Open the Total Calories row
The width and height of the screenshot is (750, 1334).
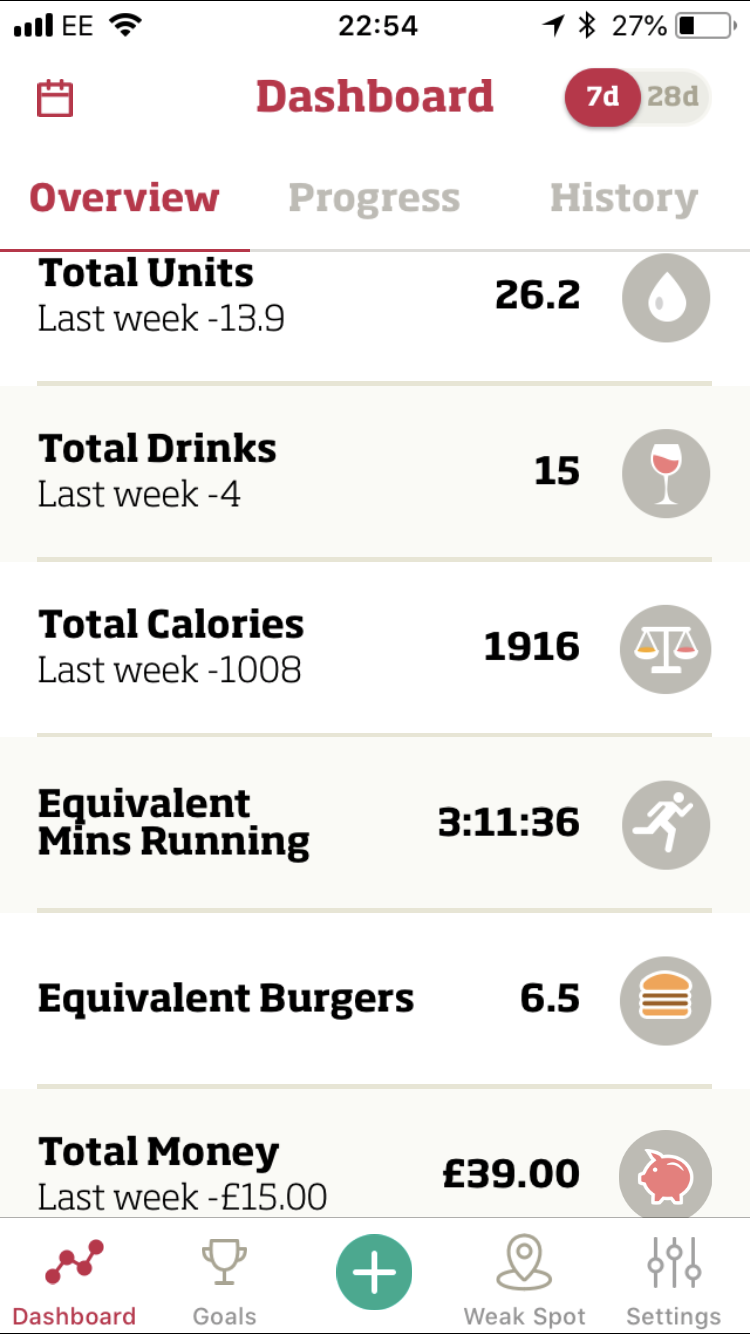(x=375, y=649)
